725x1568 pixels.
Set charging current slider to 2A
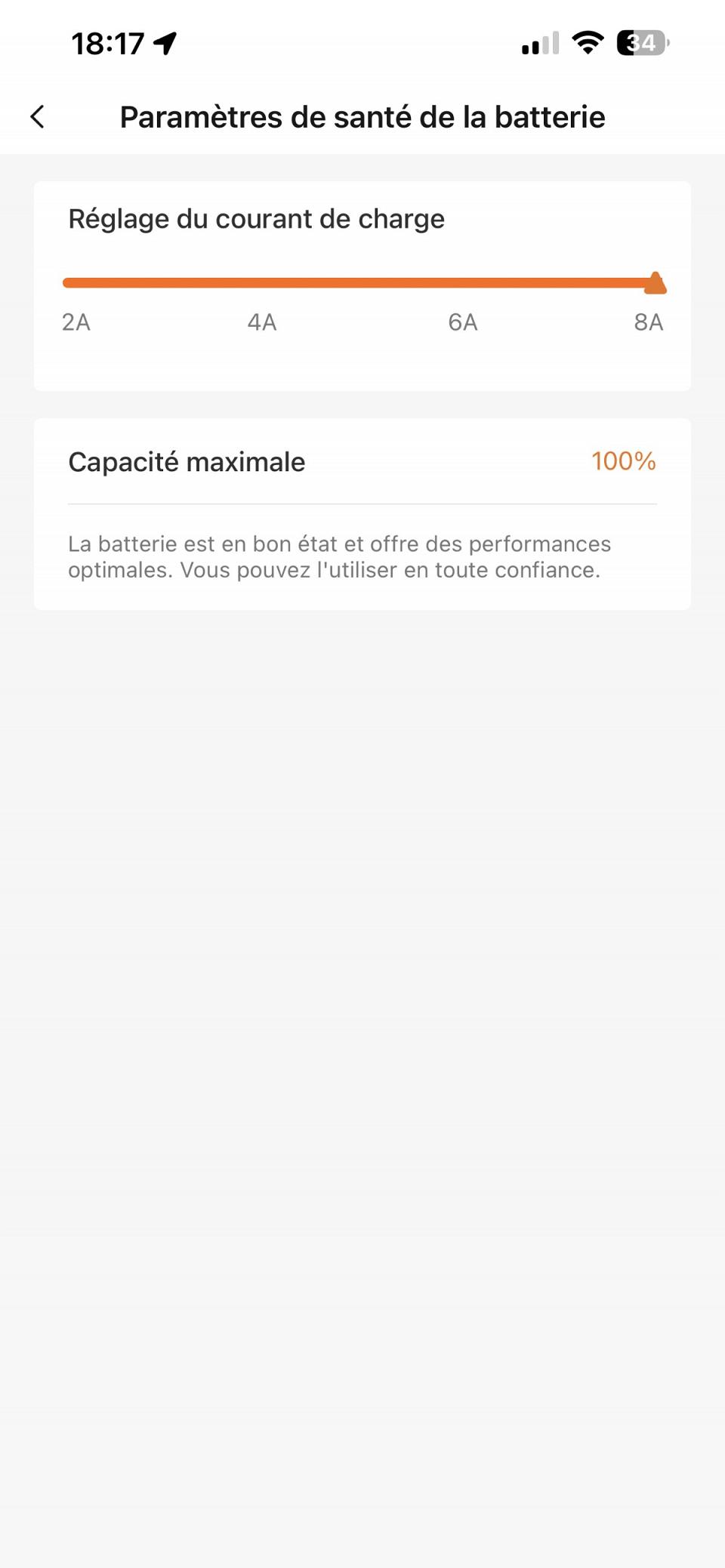69,283
